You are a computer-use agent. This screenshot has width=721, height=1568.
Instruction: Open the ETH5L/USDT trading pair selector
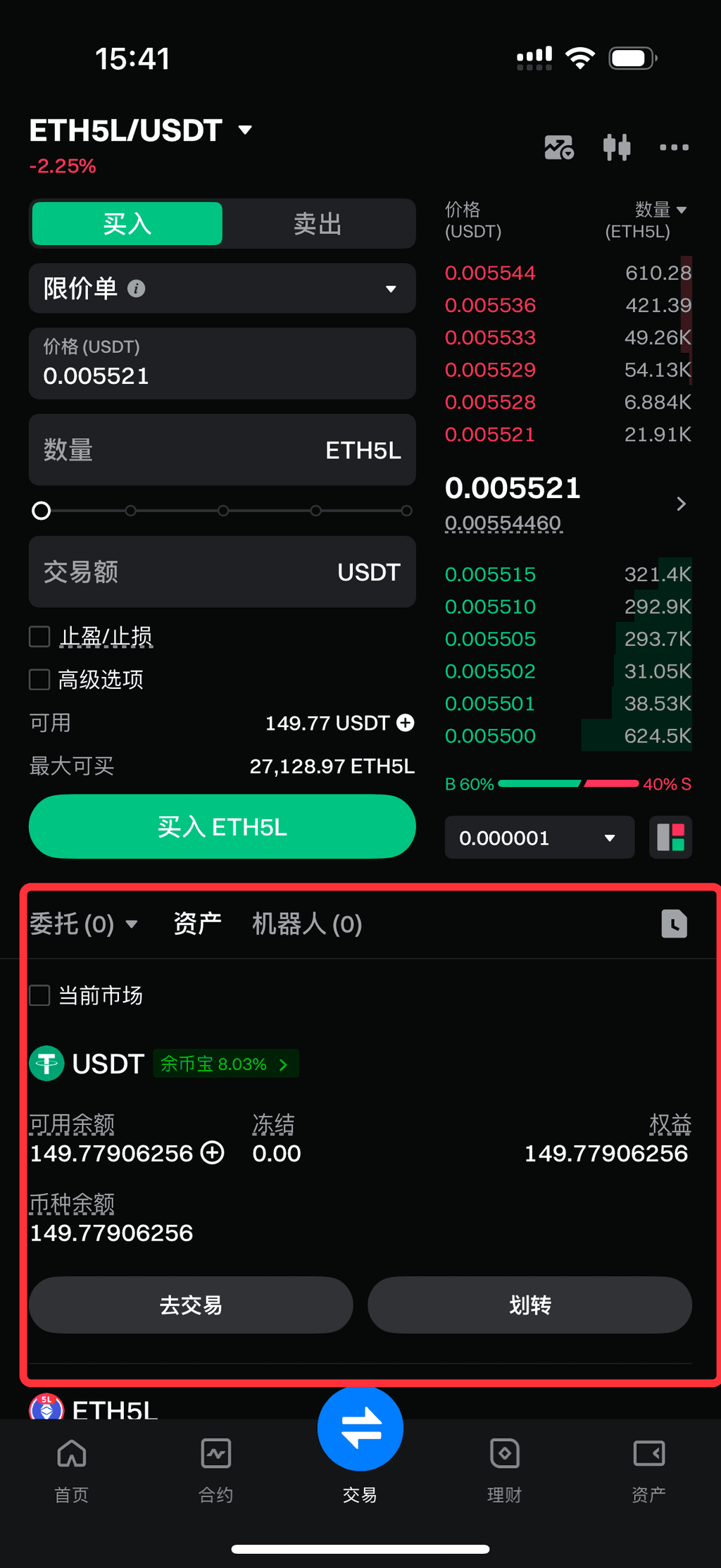click(x=141, y=131)
